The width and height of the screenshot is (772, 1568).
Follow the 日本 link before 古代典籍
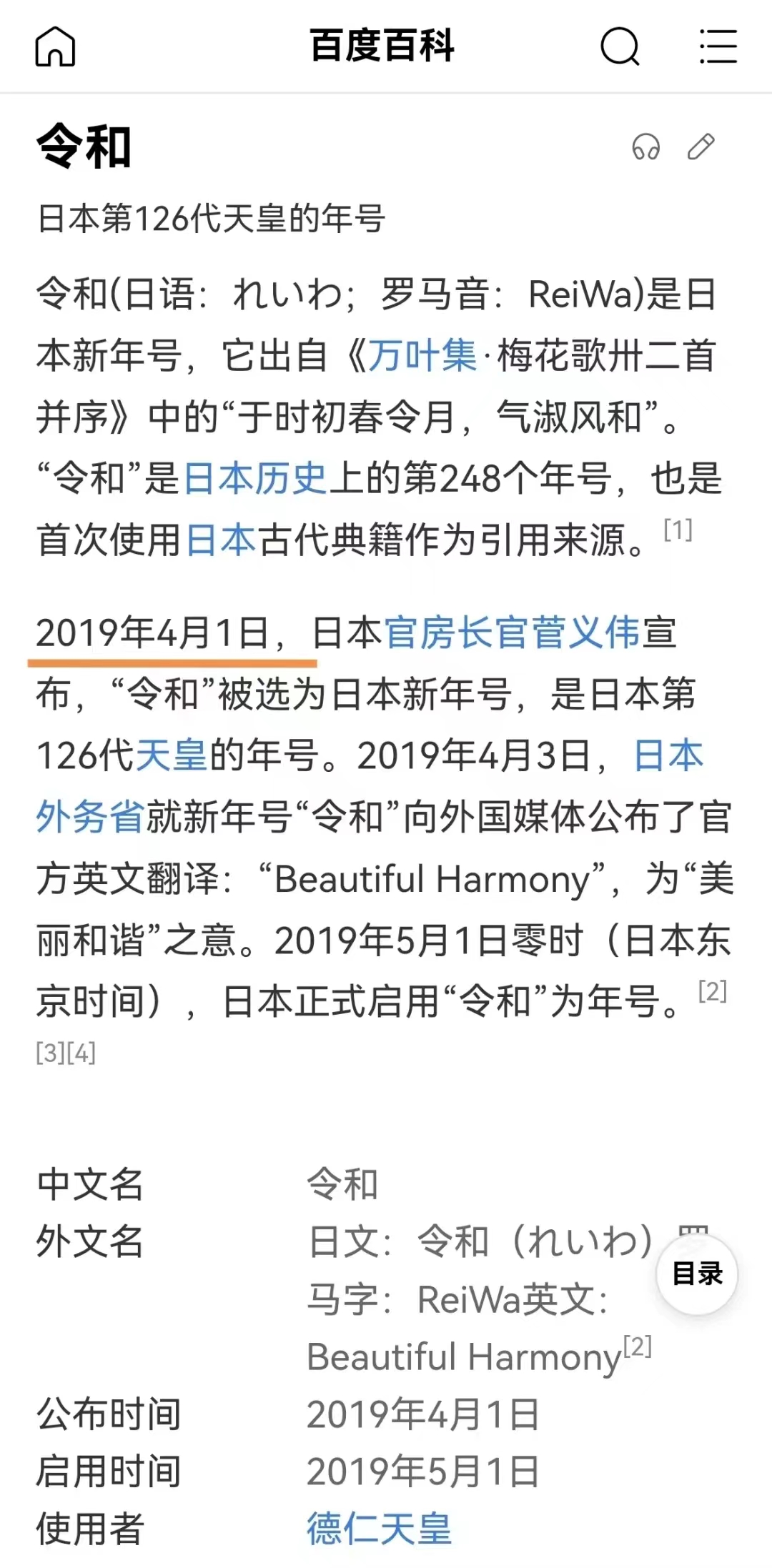pos(221,540)
